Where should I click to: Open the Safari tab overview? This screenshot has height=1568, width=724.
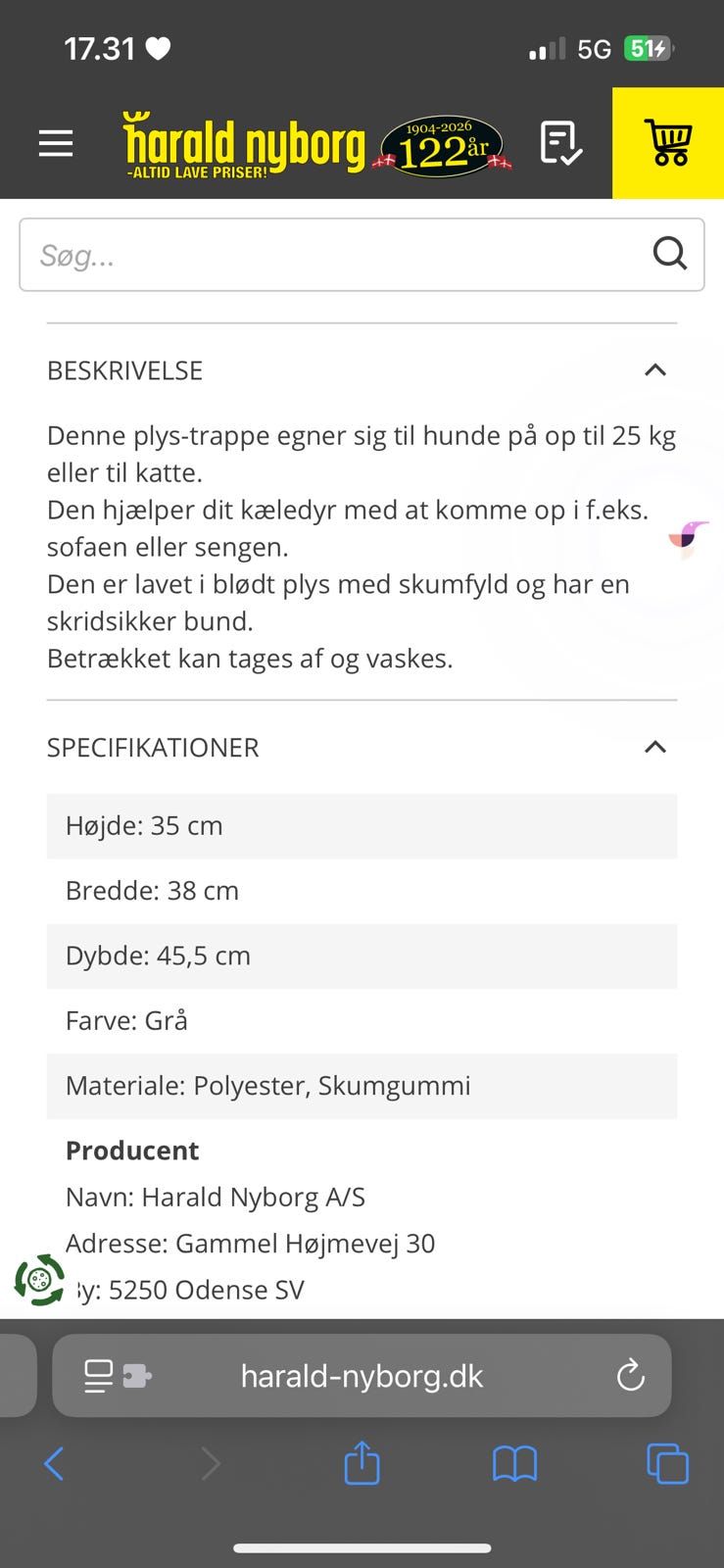[x=667, y=1463]
